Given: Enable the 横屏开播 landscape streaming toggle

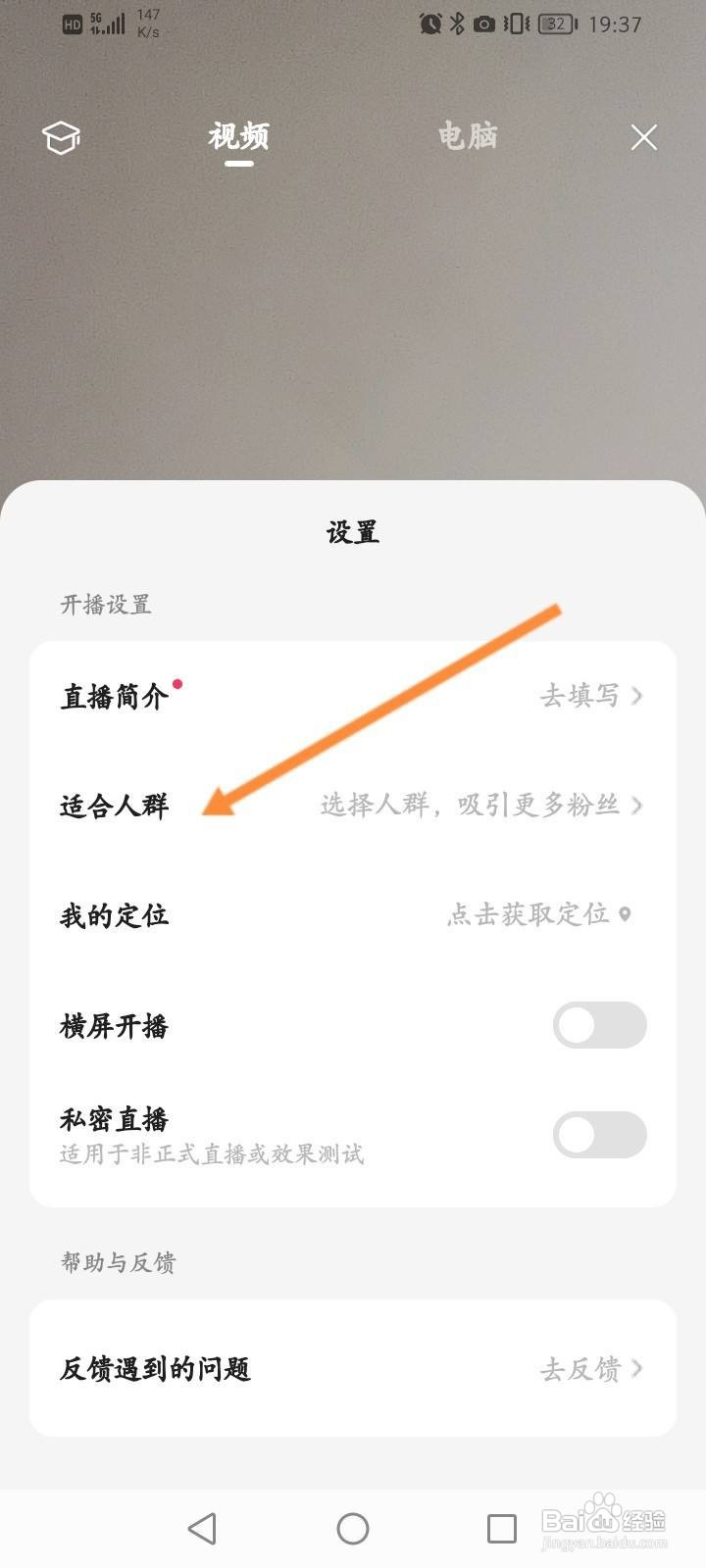Looking at the screenshot, I should click(599, 1024).
